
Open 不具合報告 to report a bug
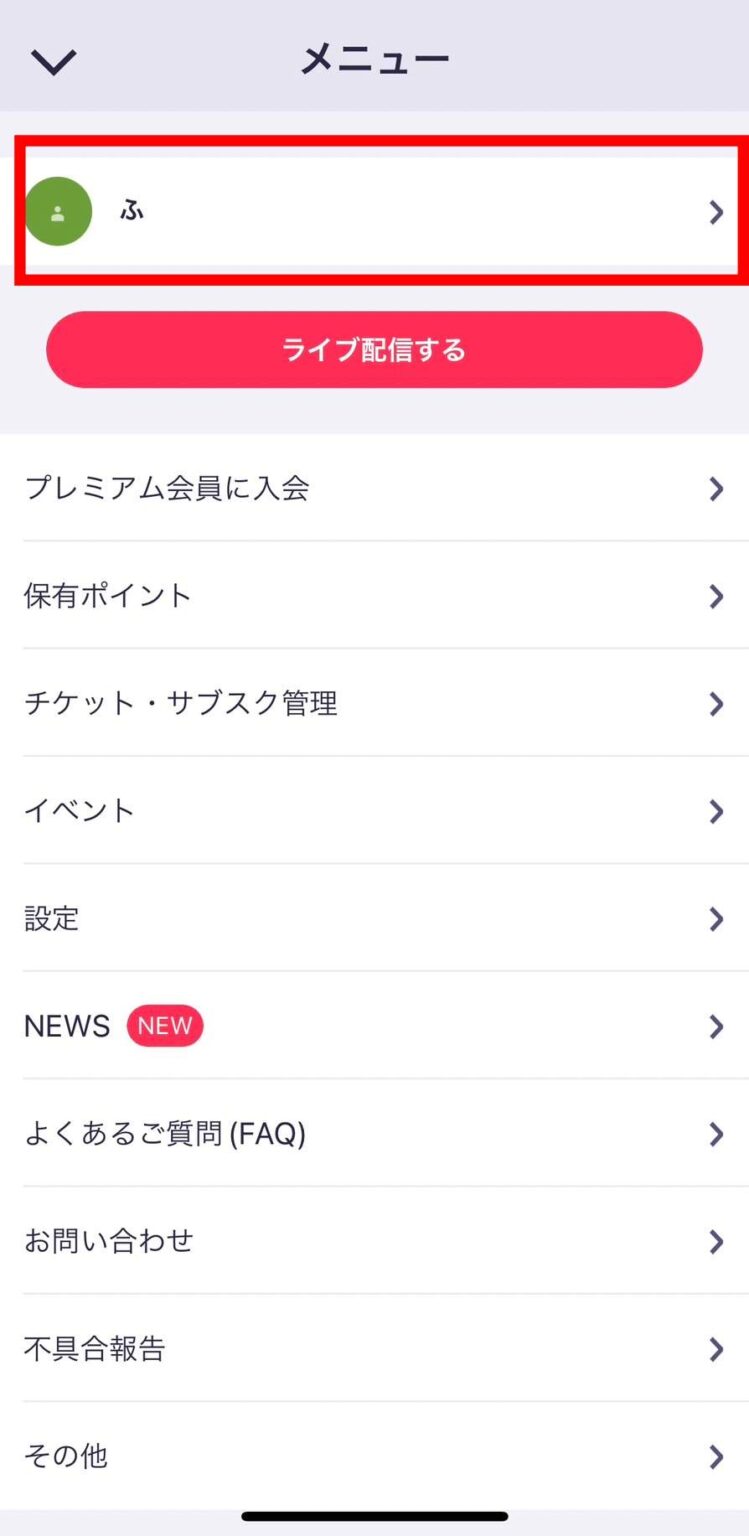tap(374, 1349)
